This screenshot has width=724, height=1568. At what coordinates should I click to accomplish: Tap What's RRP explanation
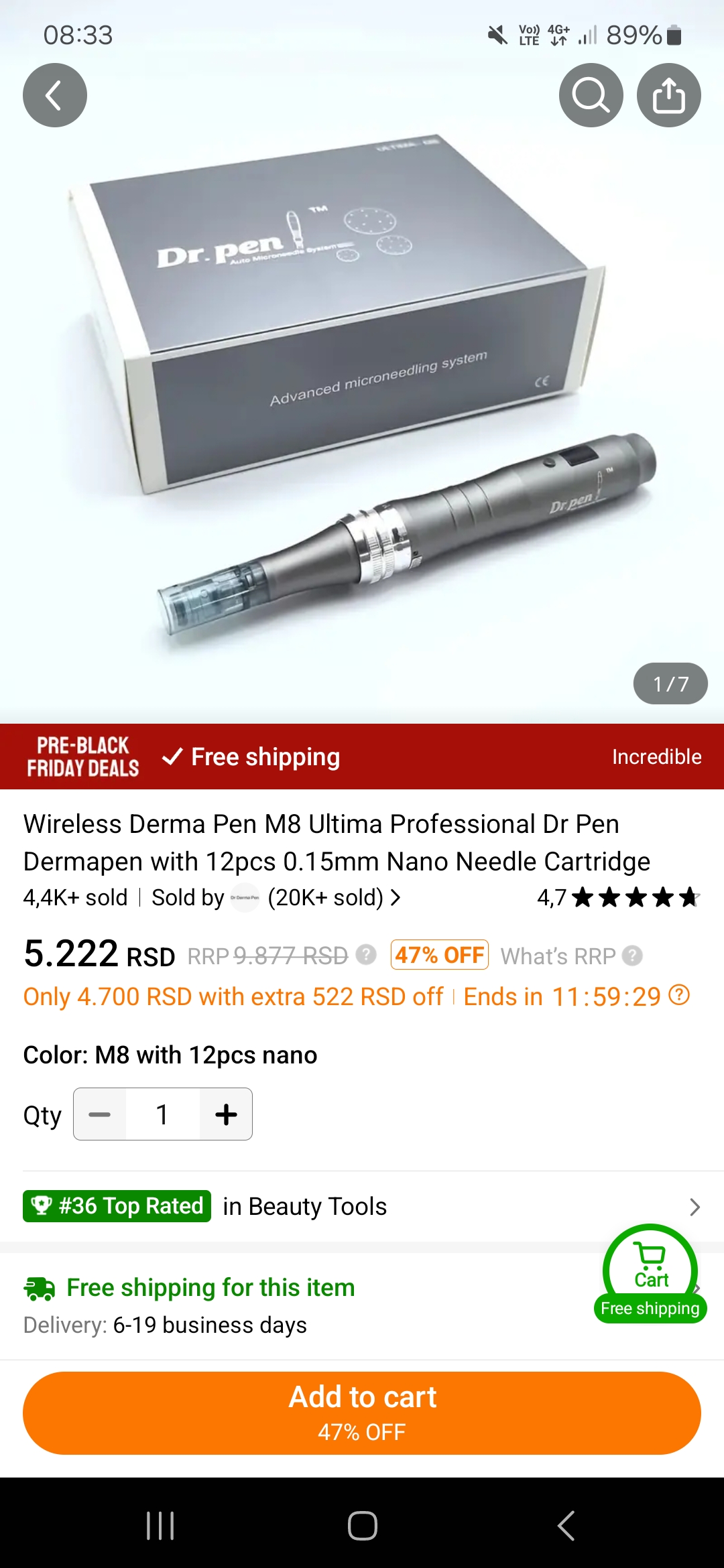point(571,956)
